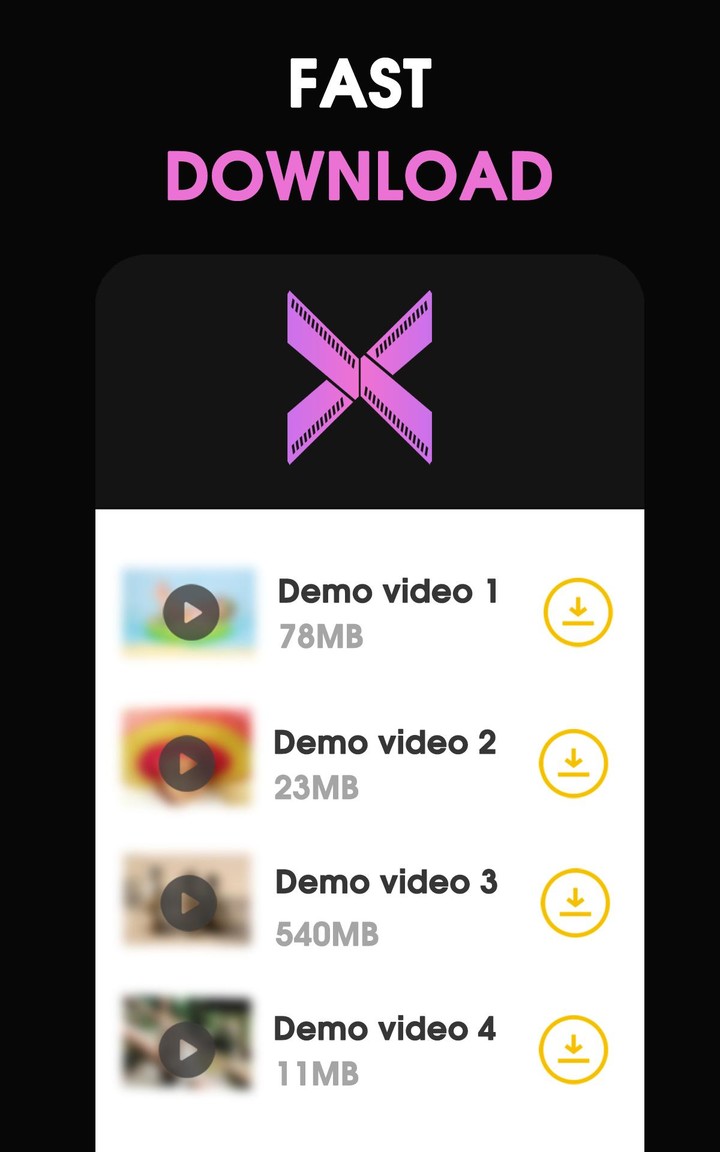
Task: Click the 78MB file size label
Action: click(319, 634)
